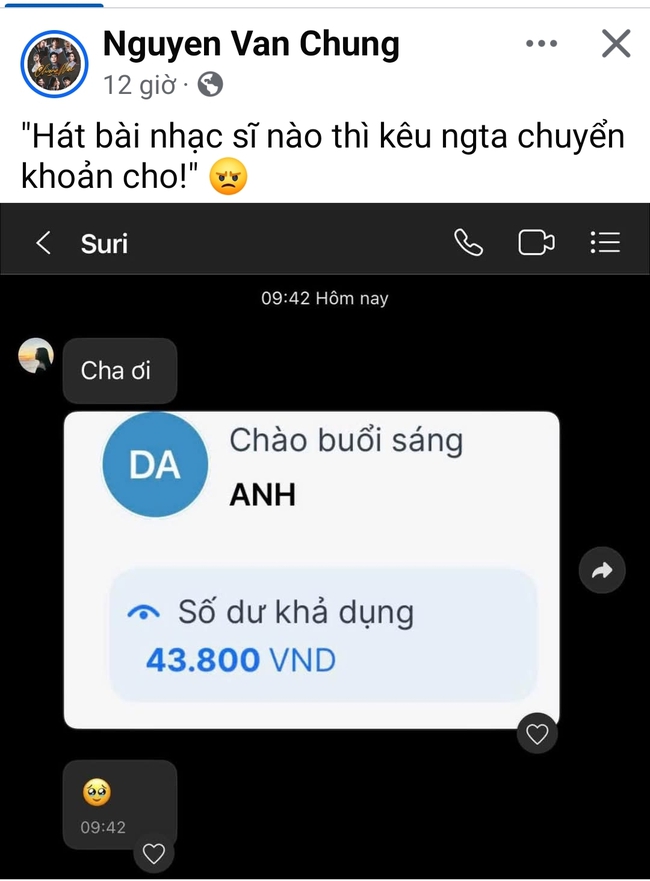Screen dimensions: 650x881
Task: Open the post's three-dot options menu
Action: pyautogui.click(x=541, y=44)
